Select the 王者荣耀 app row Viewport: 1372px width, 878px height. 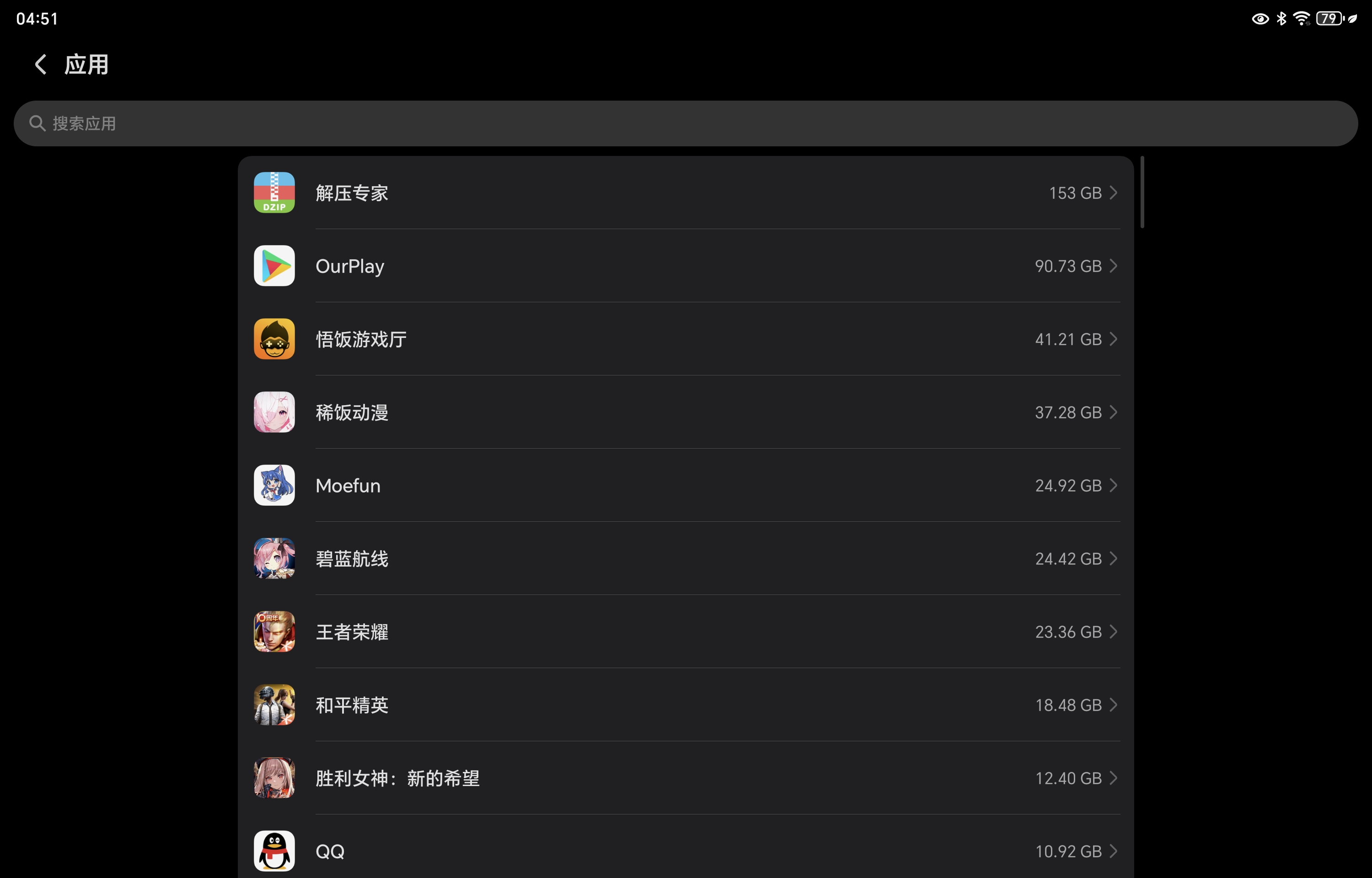[684, 632]
